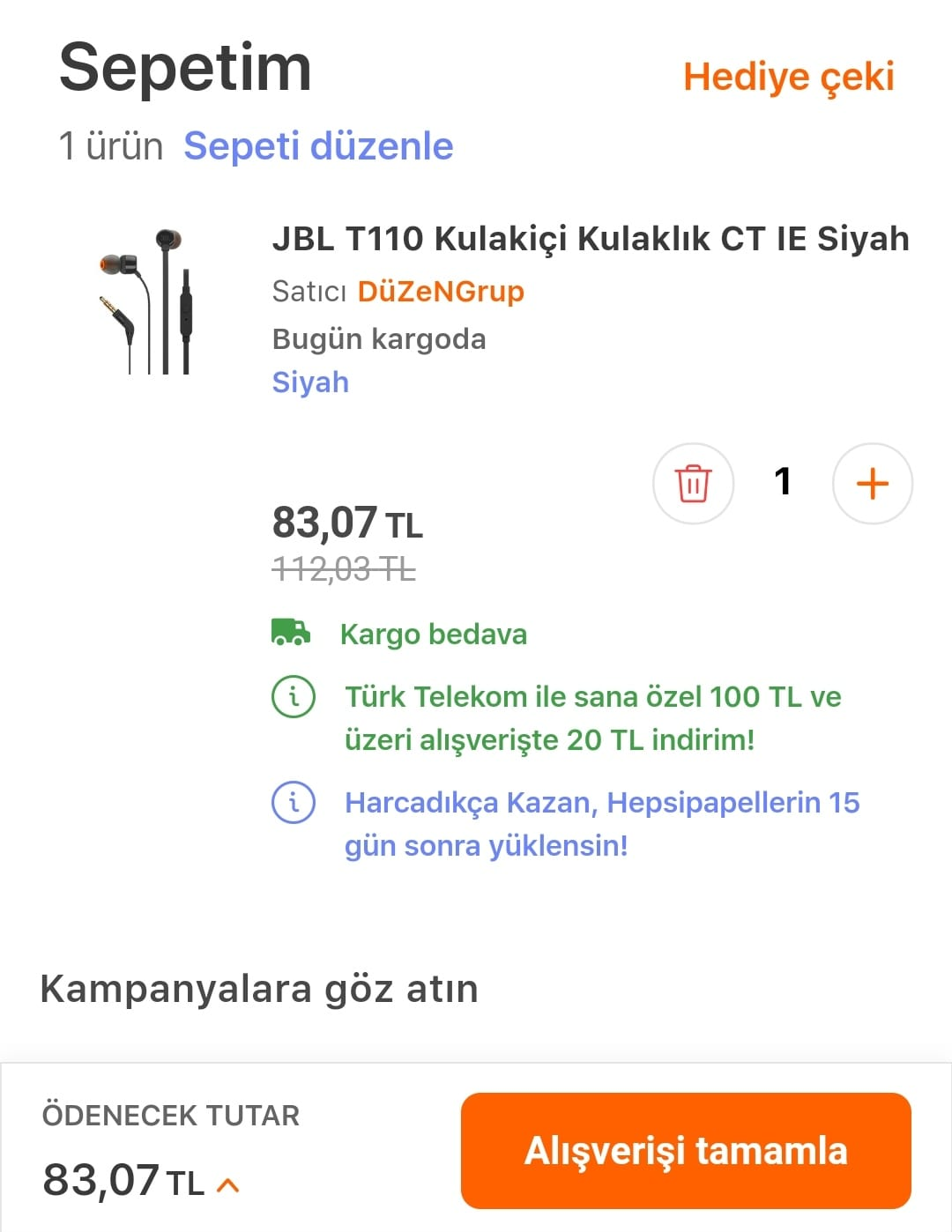Expand the Ödenecek Tutar payment summary
Viewport: 952px width, 1232px height.
[227, 1185]
